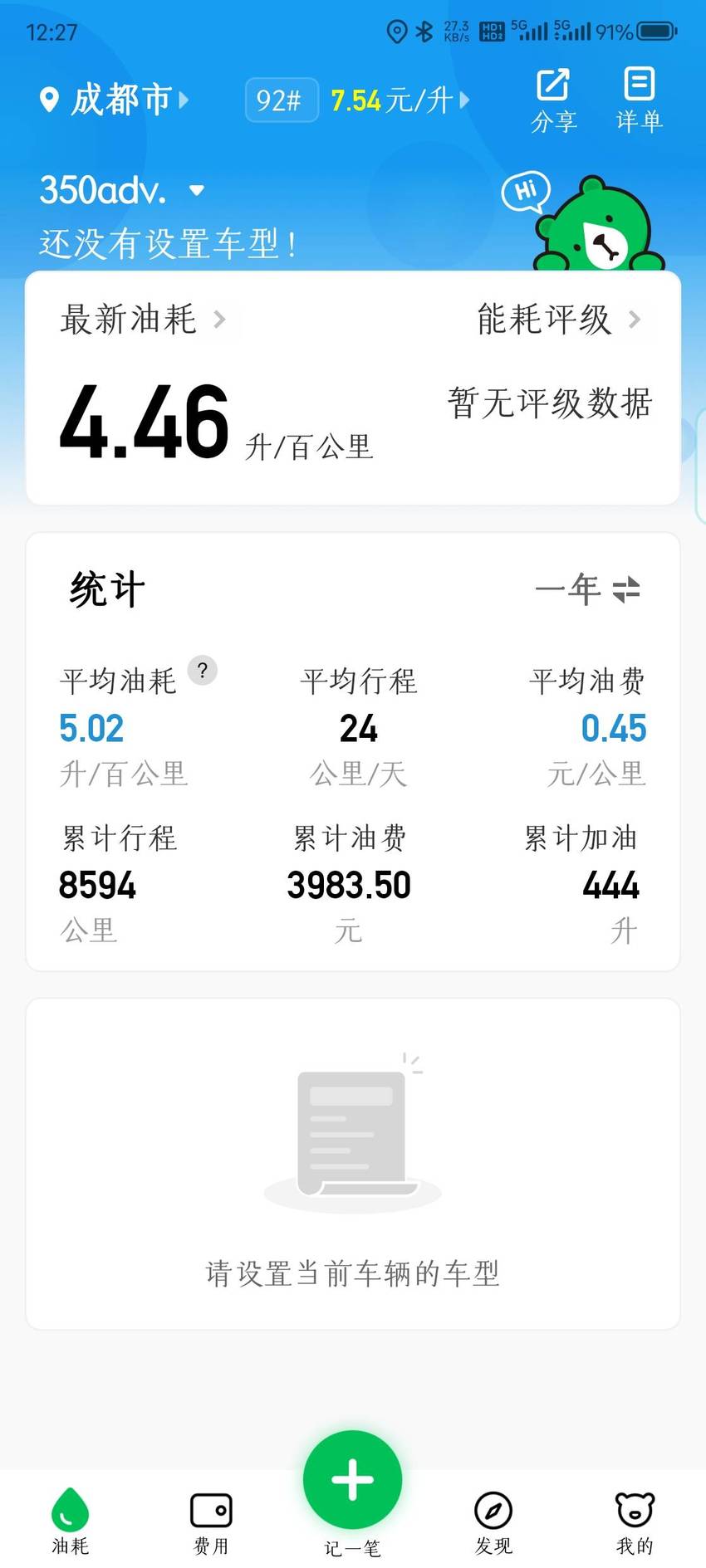
Task: Open the 7.54元/升 fuel price details
Action: click(400, 100)
